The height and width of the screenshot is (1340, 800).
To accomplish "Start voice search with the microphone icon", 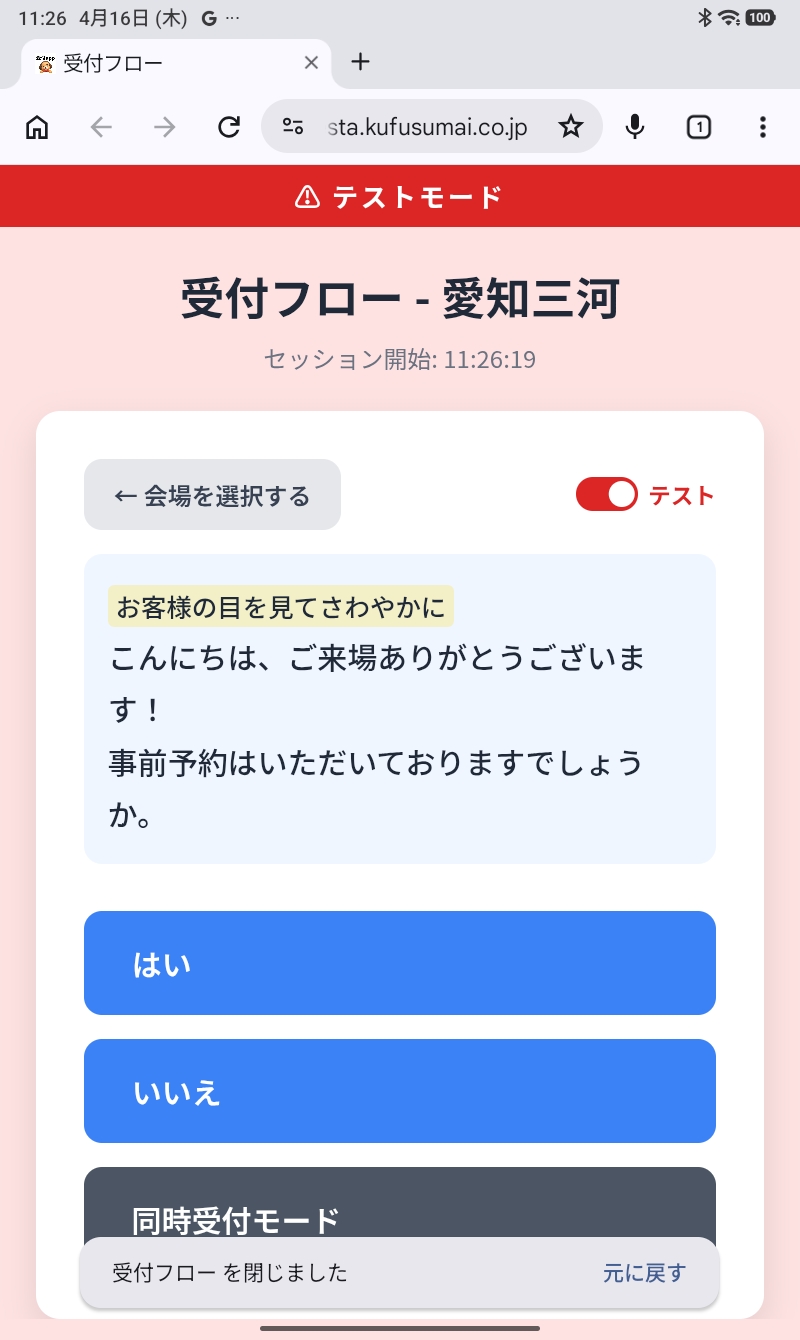I will pyautogui.click(x=634, y=126).
